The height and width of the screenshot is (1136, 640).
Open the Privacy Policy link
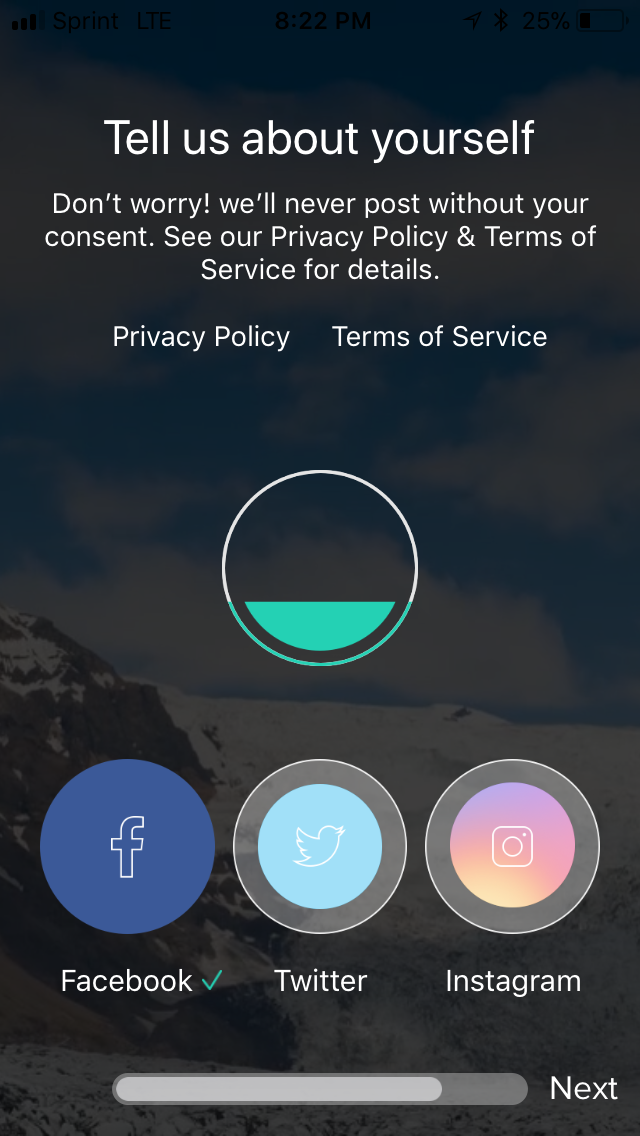point(201,337)
